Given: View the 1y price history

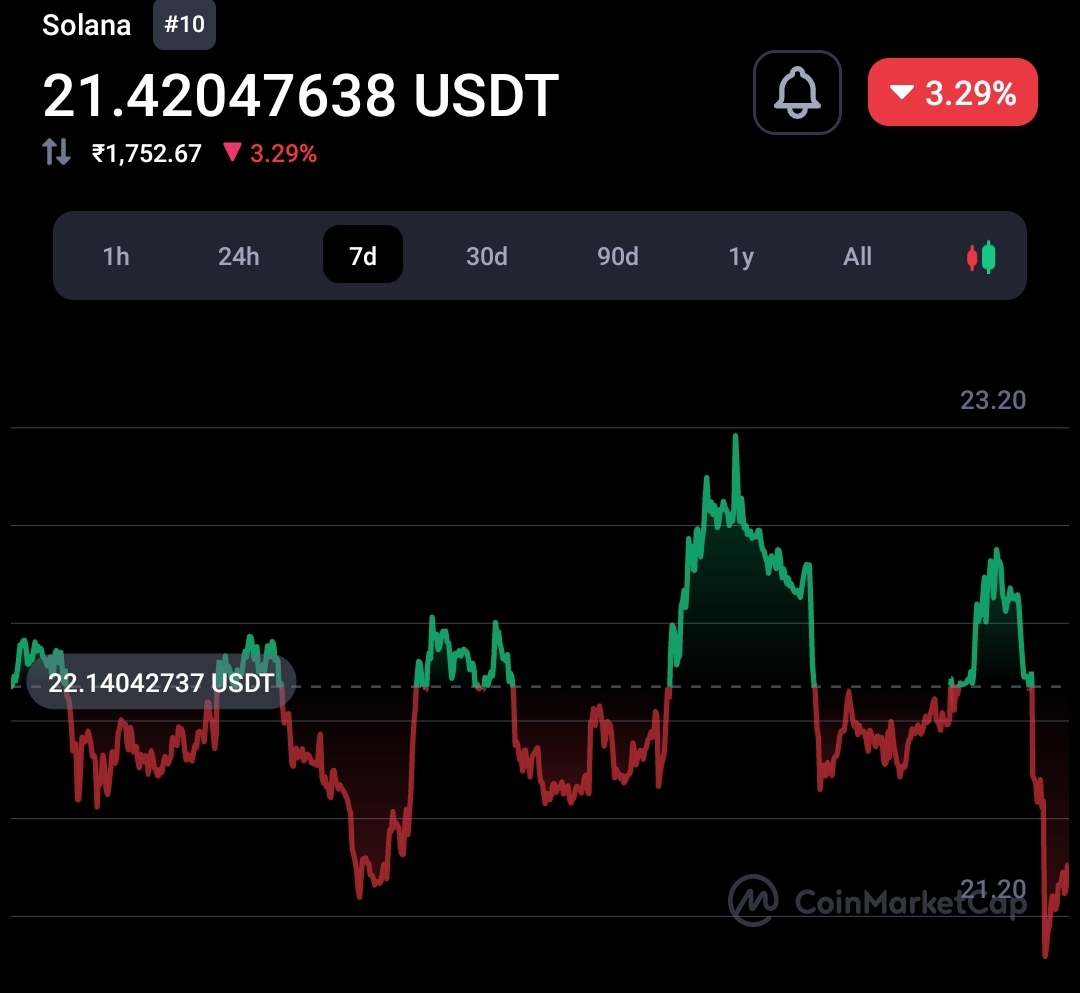Looking at the screenshot, I should [x=741, y=256].
